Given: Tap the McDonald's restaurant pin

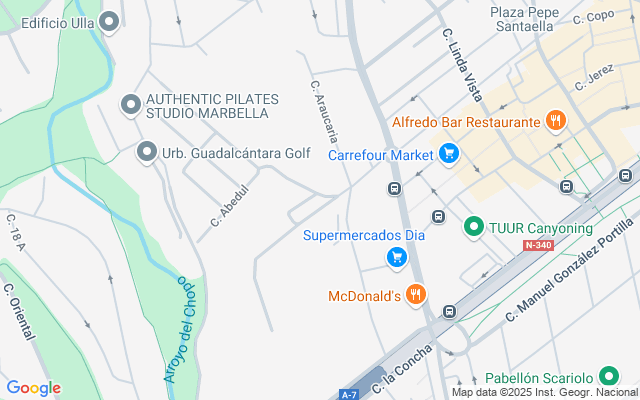Looking at the screenshot, I should pos(416,295).
